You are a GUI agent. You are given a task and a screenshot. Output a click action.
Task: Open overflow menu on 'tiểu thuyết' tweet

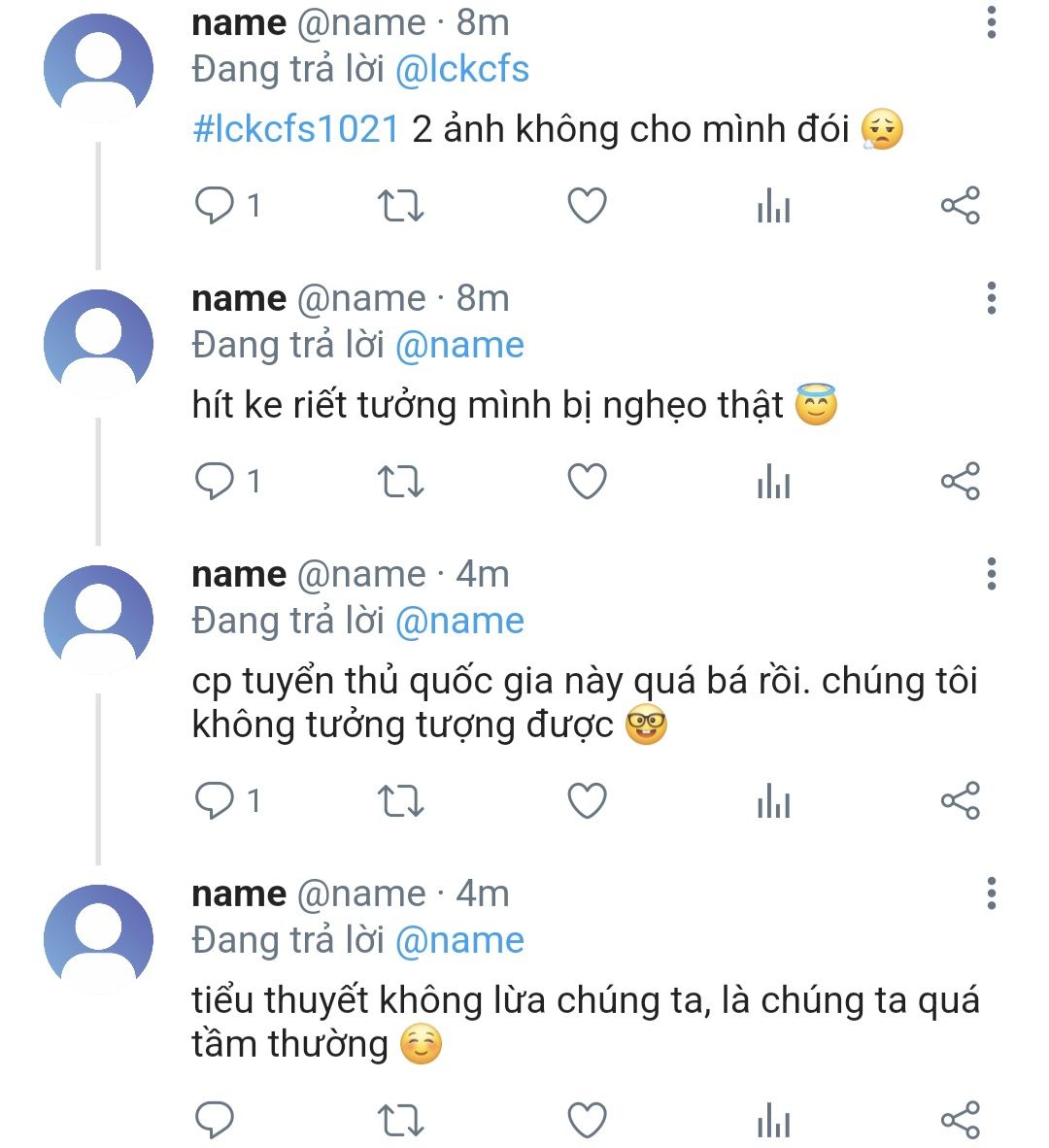991,894
